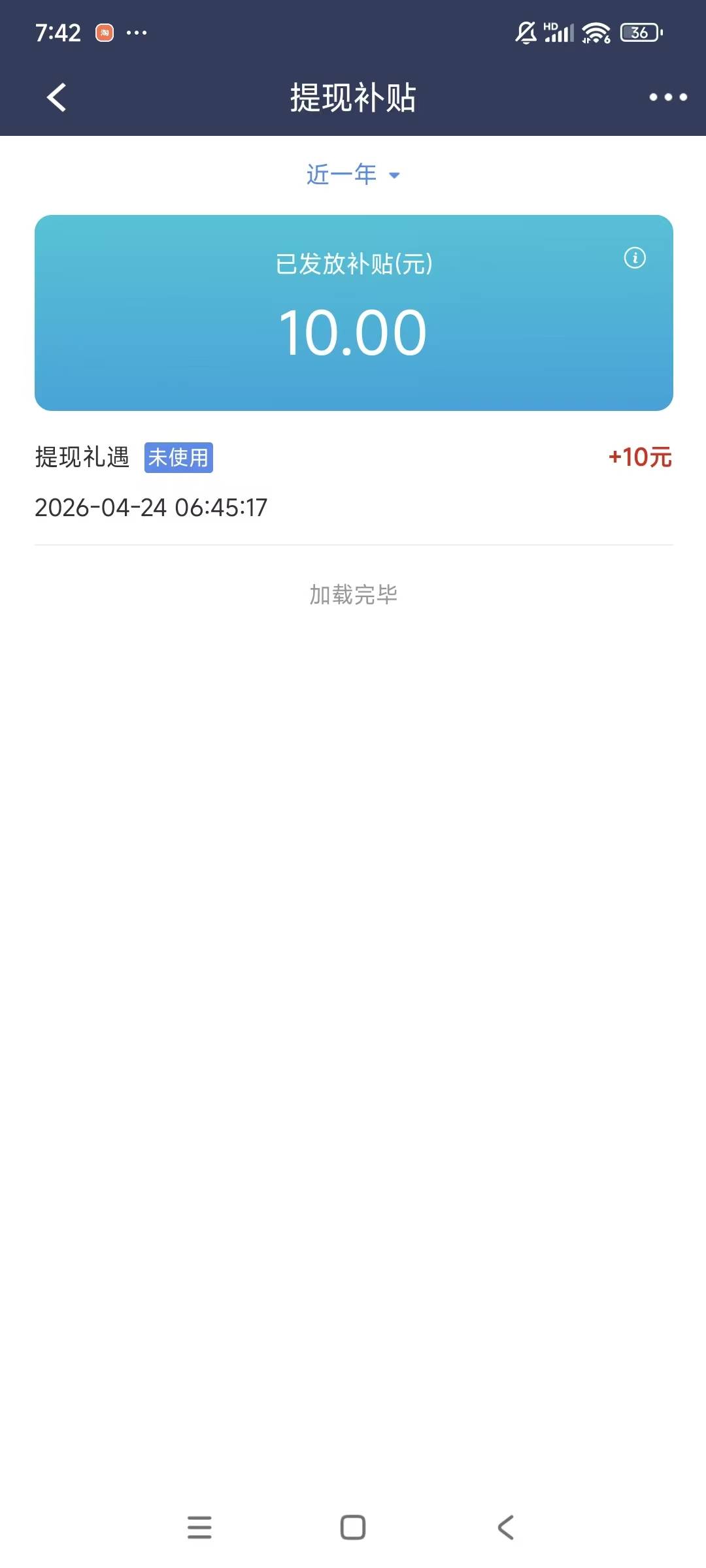Open the three-dot overflow menu

667,97
